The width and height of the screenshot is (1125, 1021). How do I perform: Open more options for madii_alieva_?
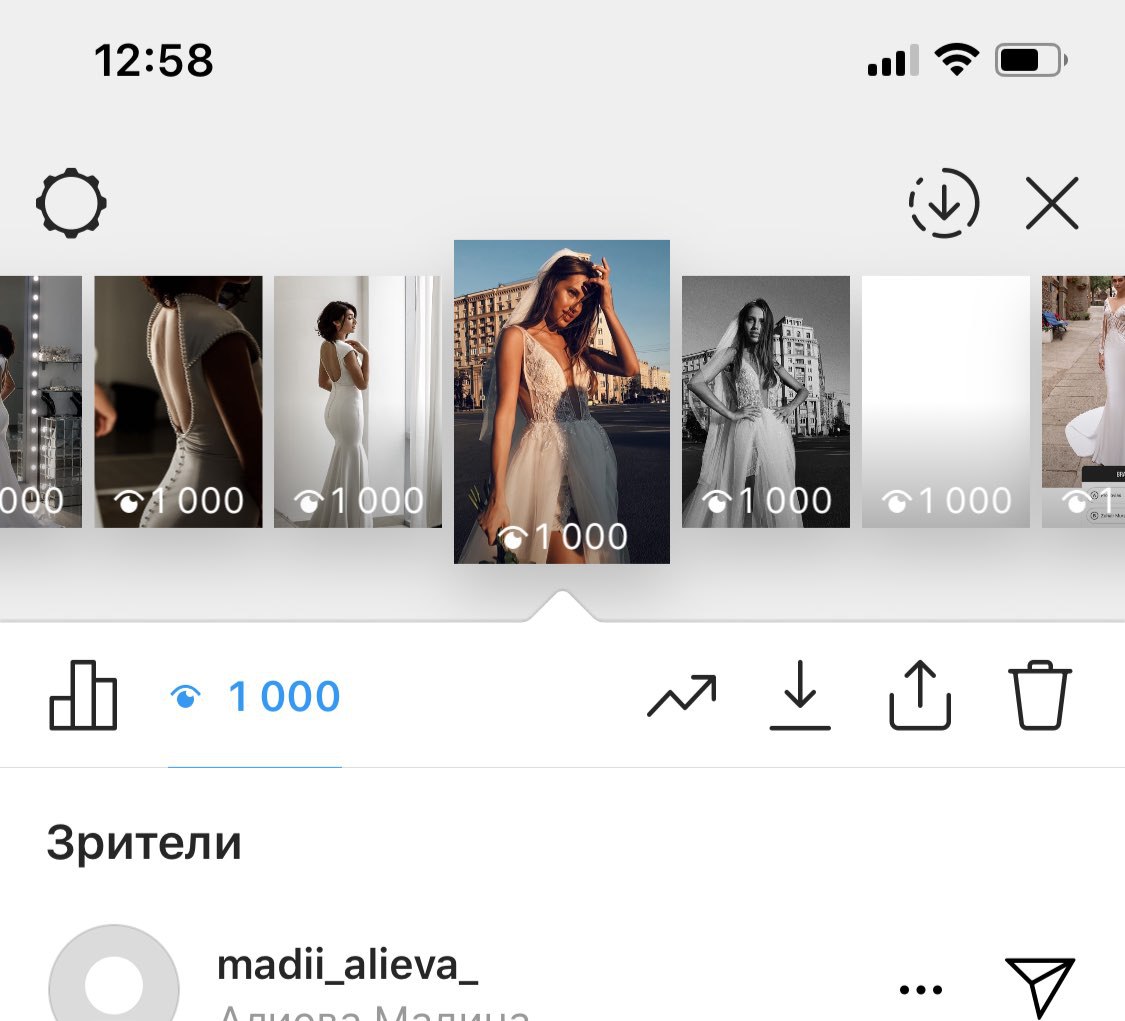coord(920,990)
